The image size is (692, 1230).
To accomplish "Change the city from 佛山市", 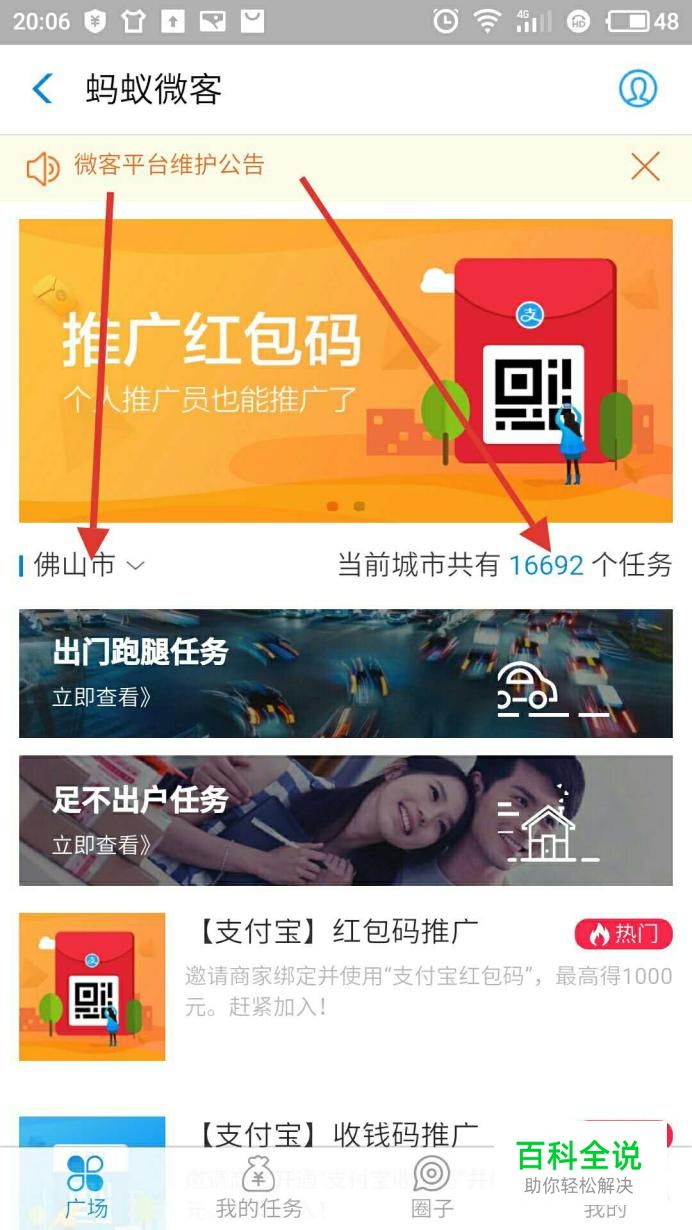I will 90,565.
